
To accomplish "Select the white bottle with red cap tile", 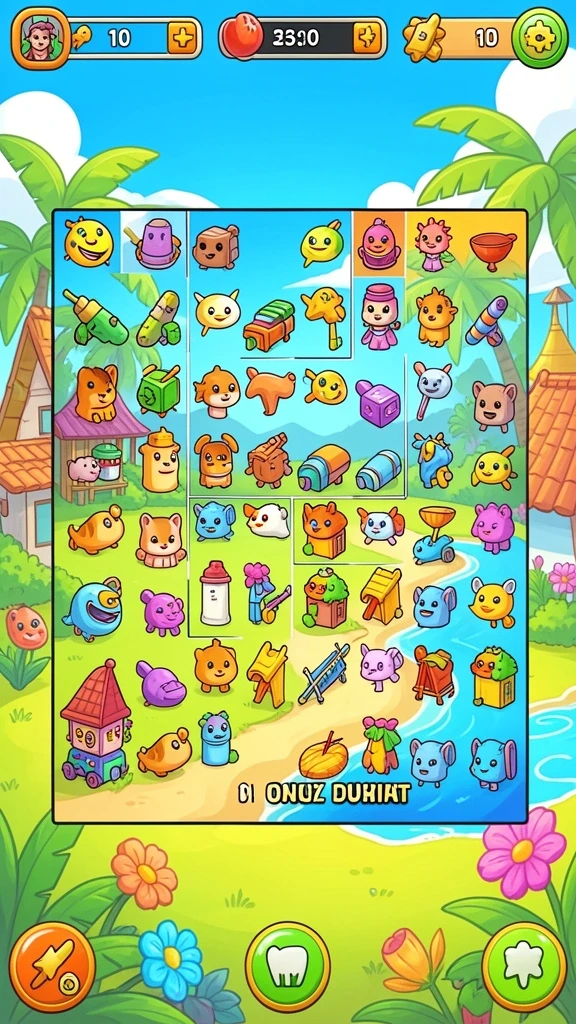I will [214, 593].
